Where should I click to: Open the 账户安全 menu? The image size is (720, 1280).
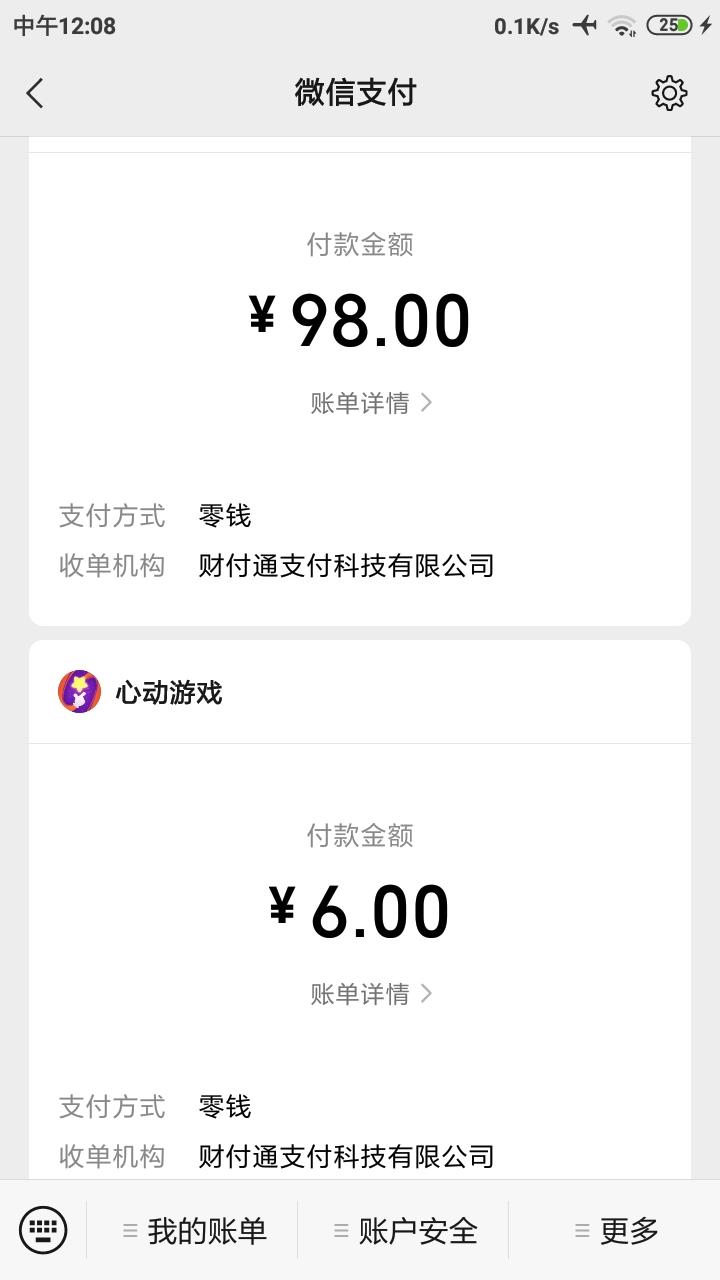pyautogui.click(x=405, y=1231)
